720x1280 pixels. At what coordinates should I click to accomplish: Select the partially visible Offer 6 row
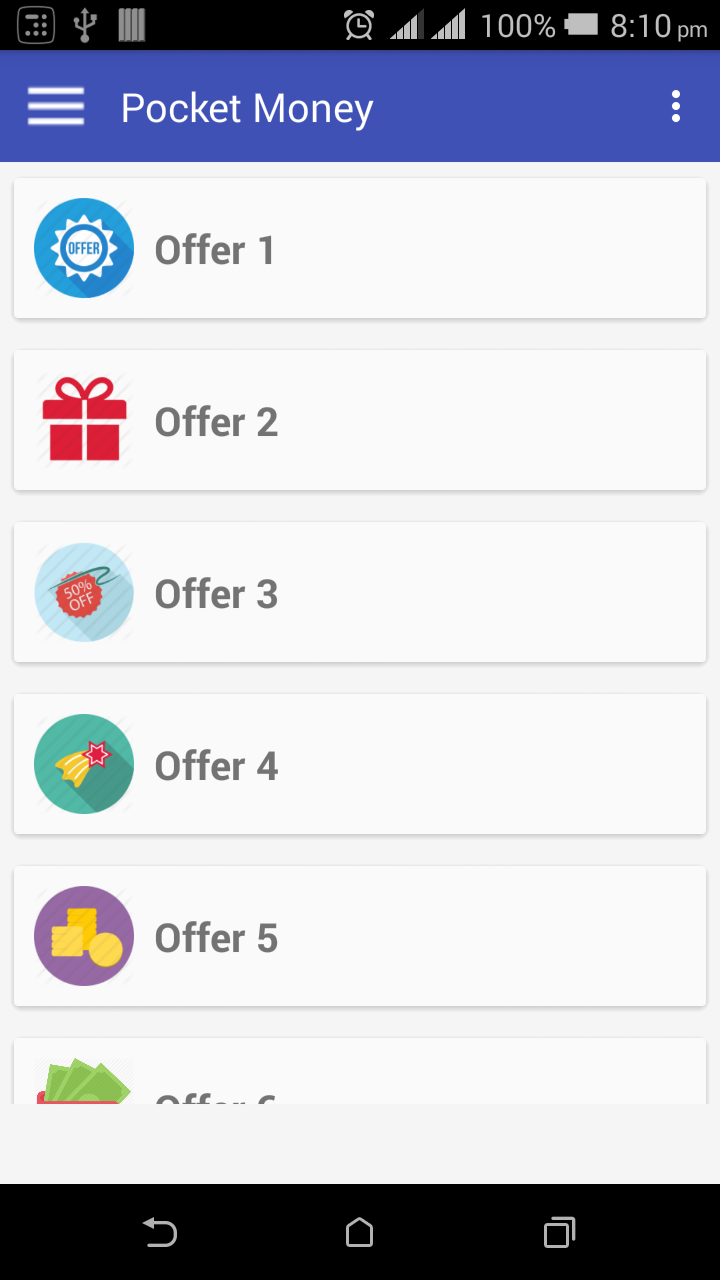click(360, 1080)
